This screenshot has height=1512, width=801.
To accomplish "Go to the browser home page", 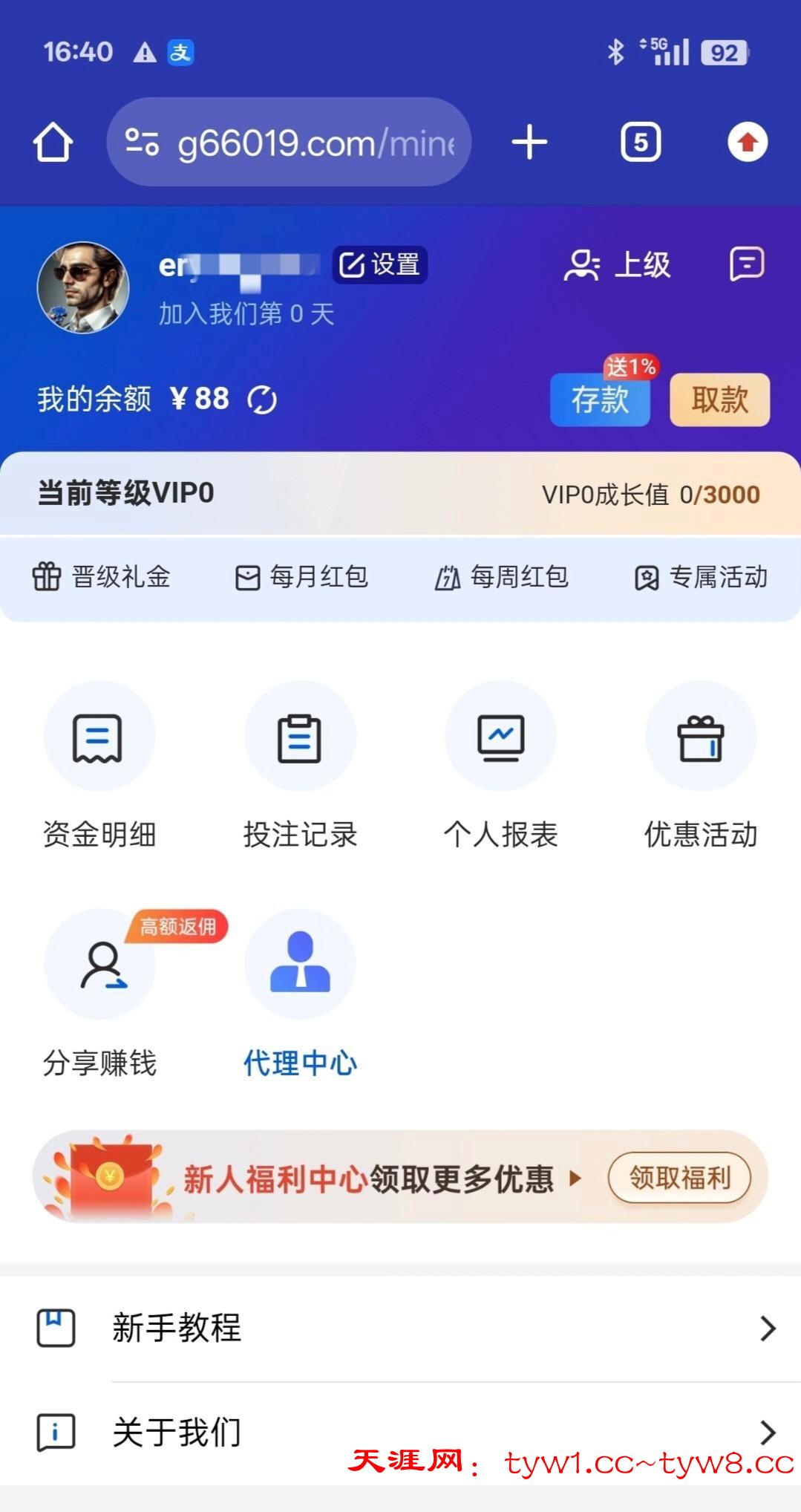I will coord(53,142).
